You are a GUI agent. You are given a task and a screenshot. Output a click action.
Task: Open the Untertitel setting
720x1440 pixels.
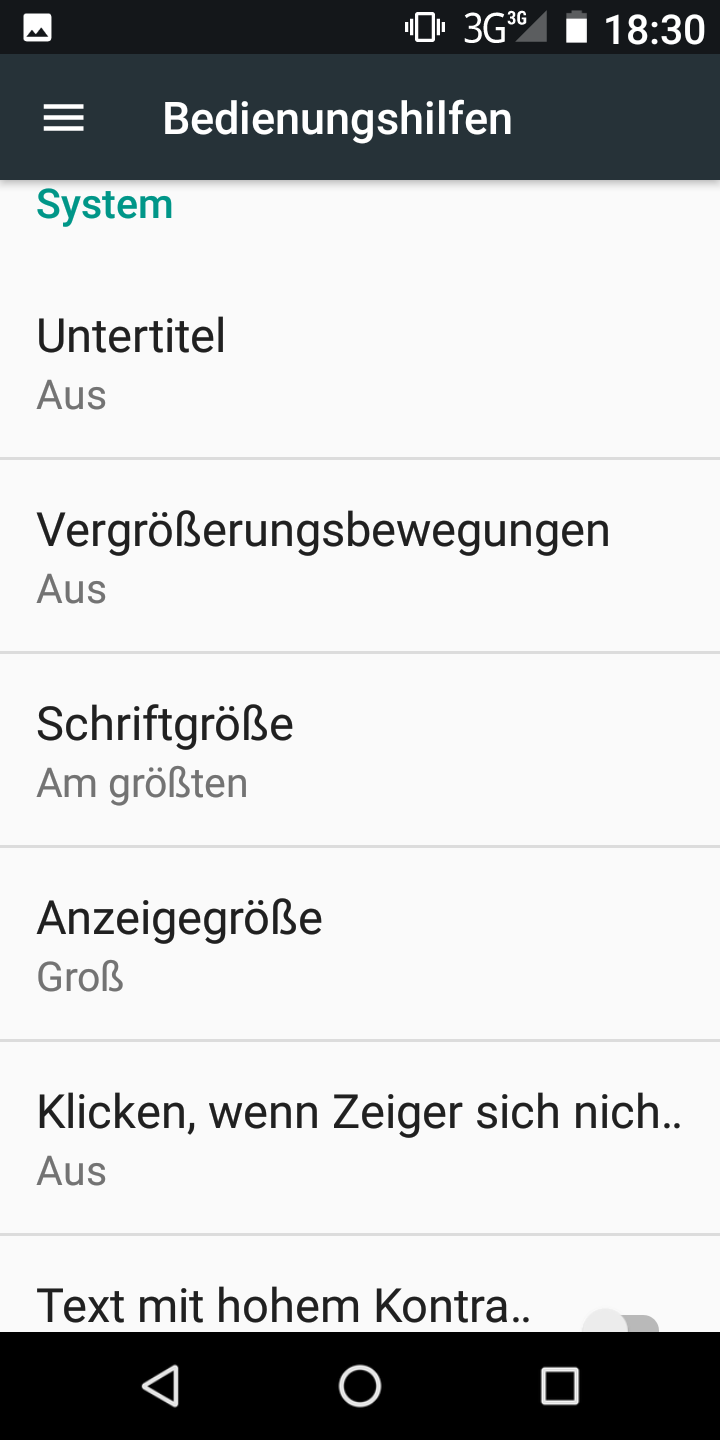pos(360,362)
